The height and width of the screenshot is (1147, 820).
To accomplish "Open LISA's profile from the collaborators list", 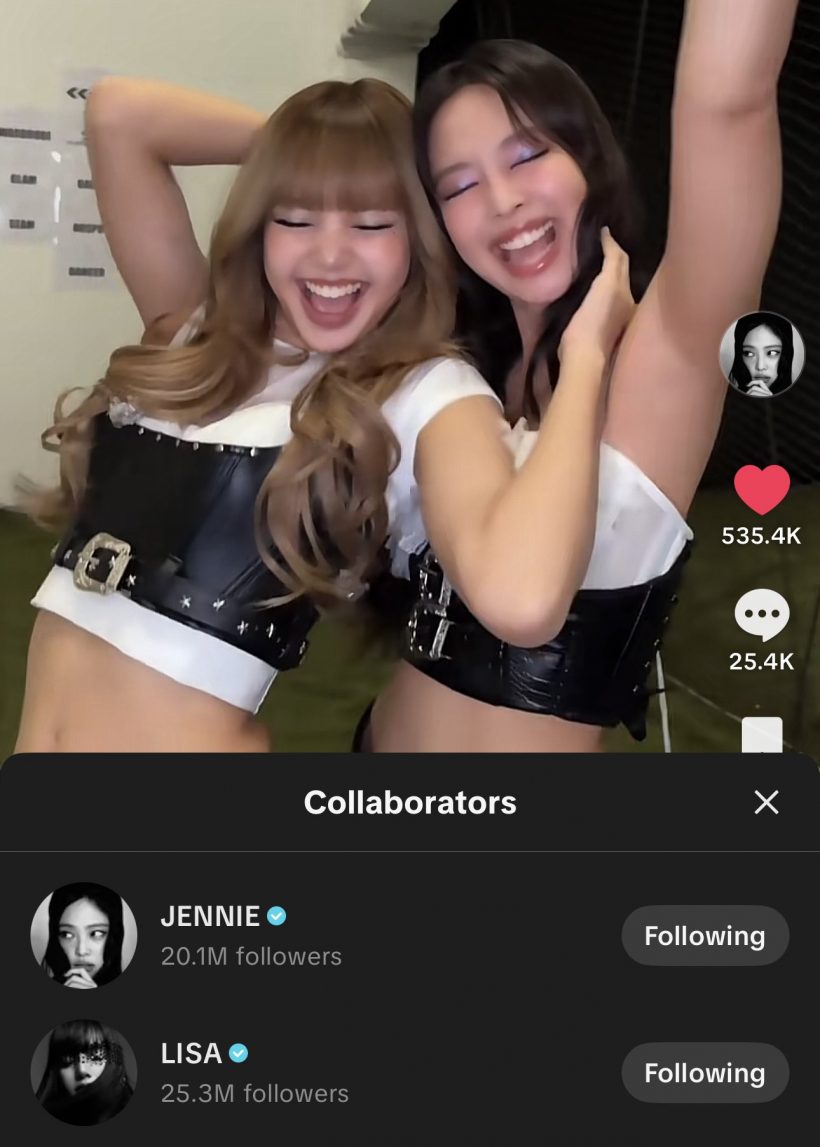I will point(84,1073).
